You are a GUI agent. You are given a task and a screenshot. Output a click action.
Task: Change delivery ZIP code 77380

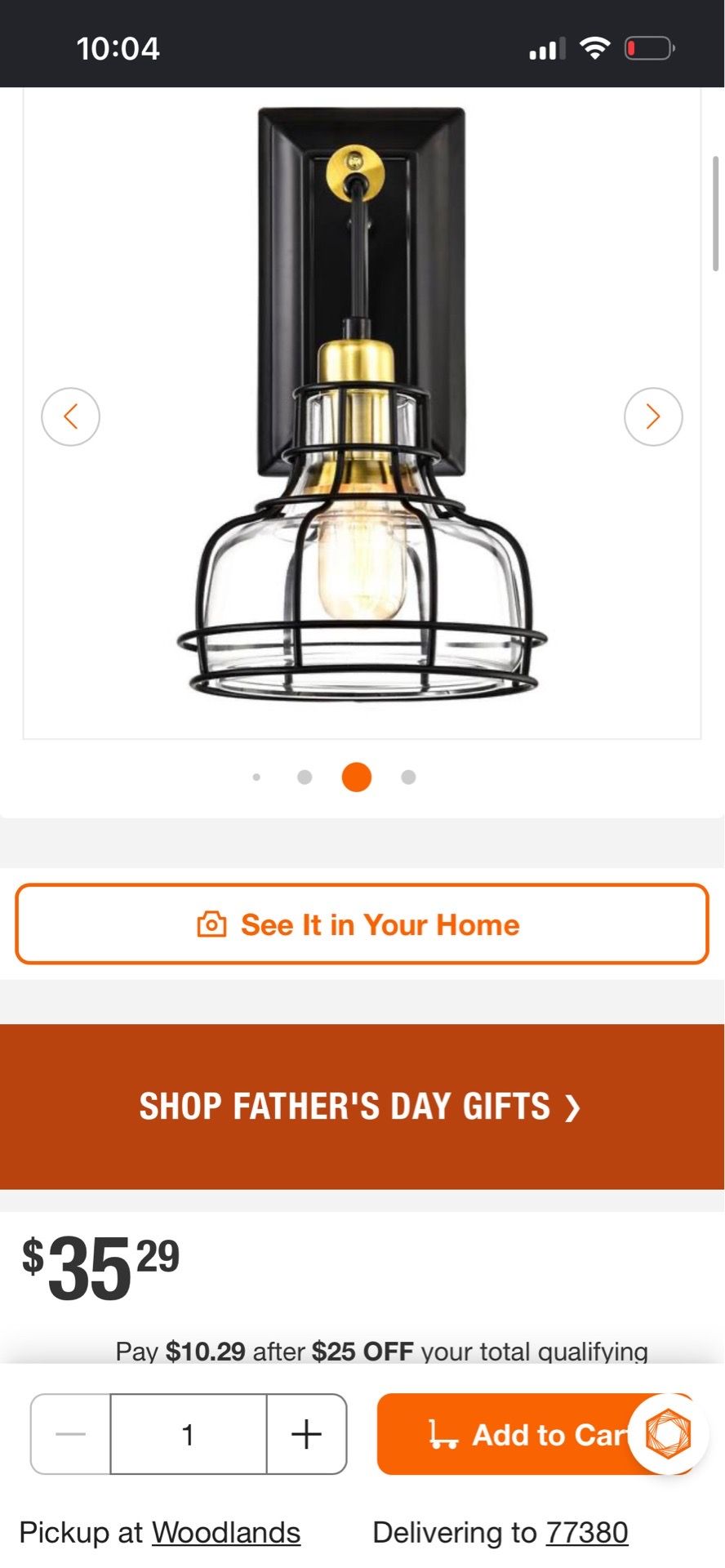pos(587,1533)
